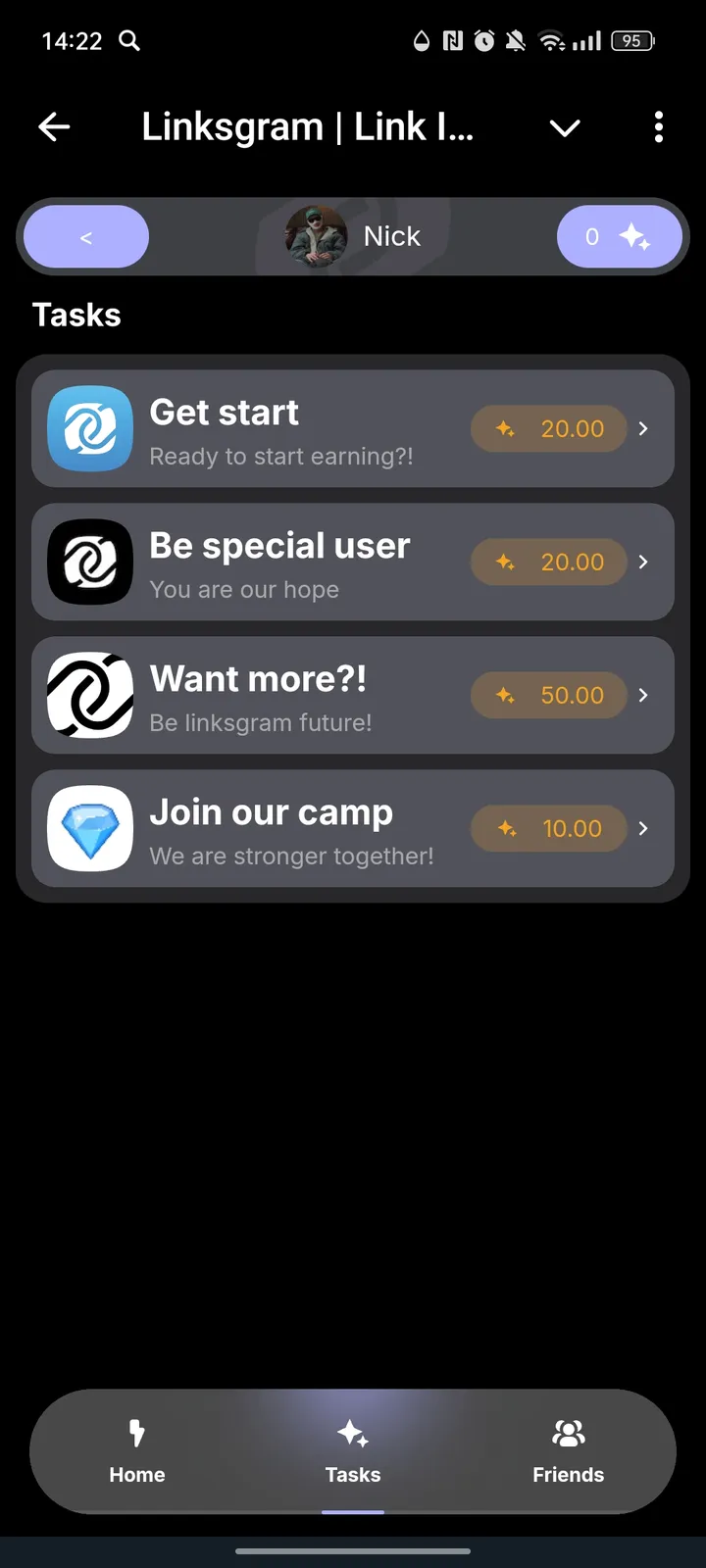Image resolution: width=706 pixels, height=1568 pixels.
Task: Open the Join our camp task
Action: pyautogui.click(x=353, y=829)
